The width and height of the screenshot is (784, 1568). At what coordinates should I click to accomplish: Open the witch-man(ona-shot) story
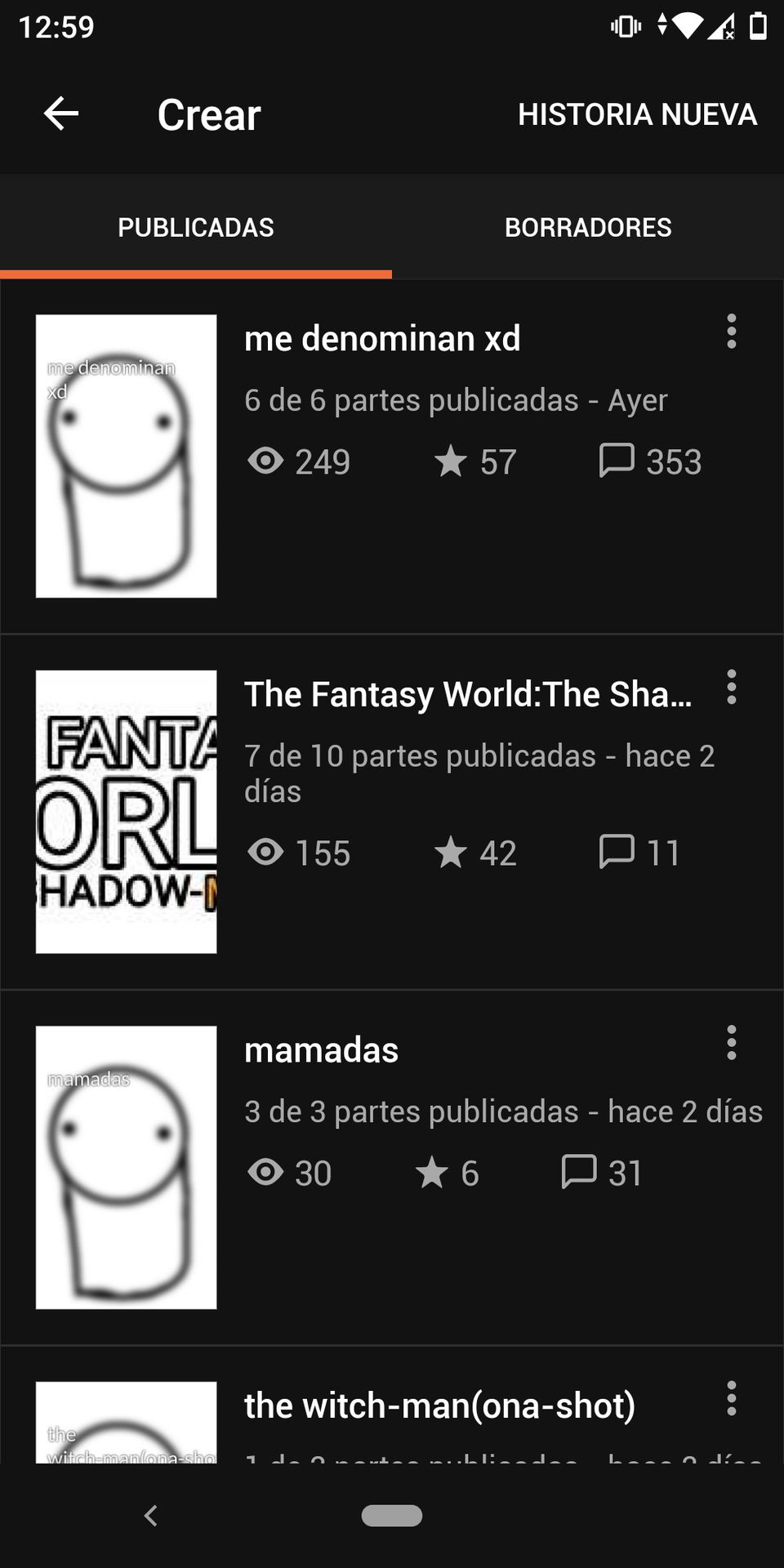(392, 1405)
